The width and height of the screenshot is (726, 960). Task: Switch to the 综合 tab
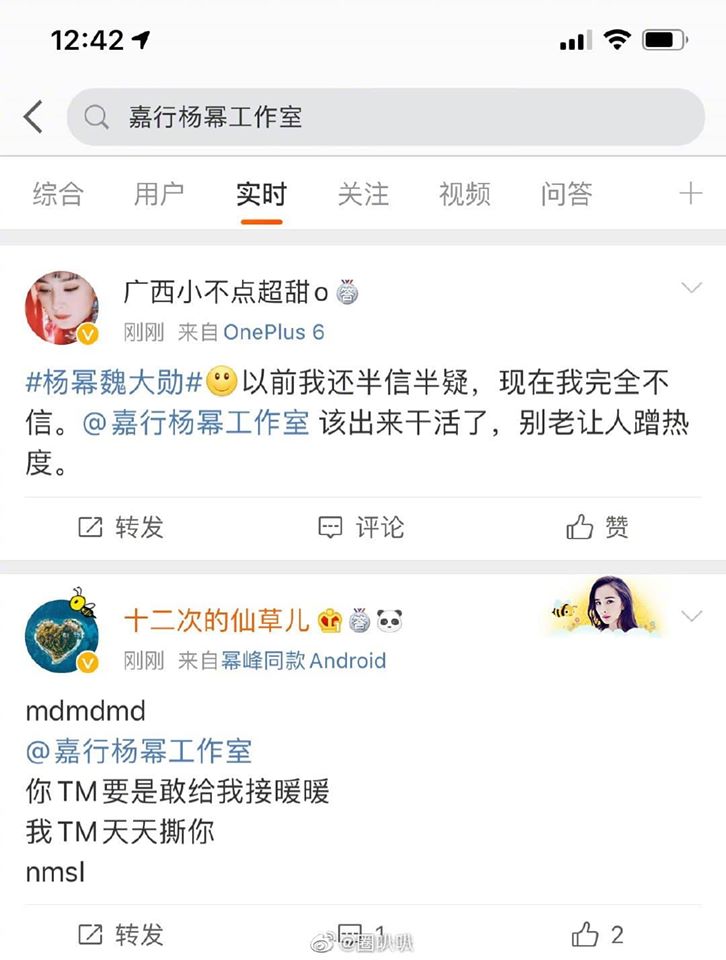pos(58,193)
